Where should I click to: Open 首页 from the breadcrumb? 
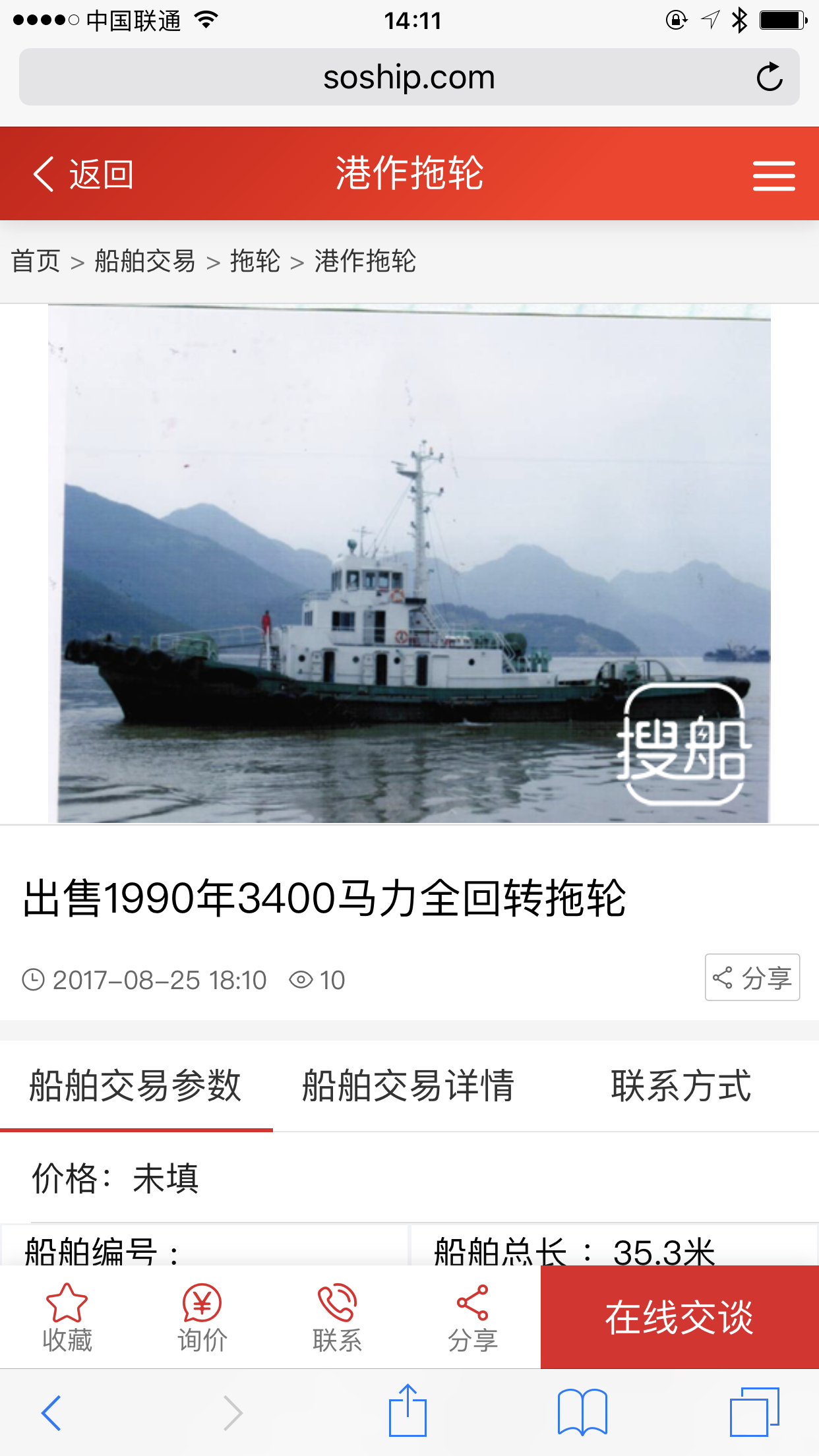pyautogui.click(x=36, y=261)
